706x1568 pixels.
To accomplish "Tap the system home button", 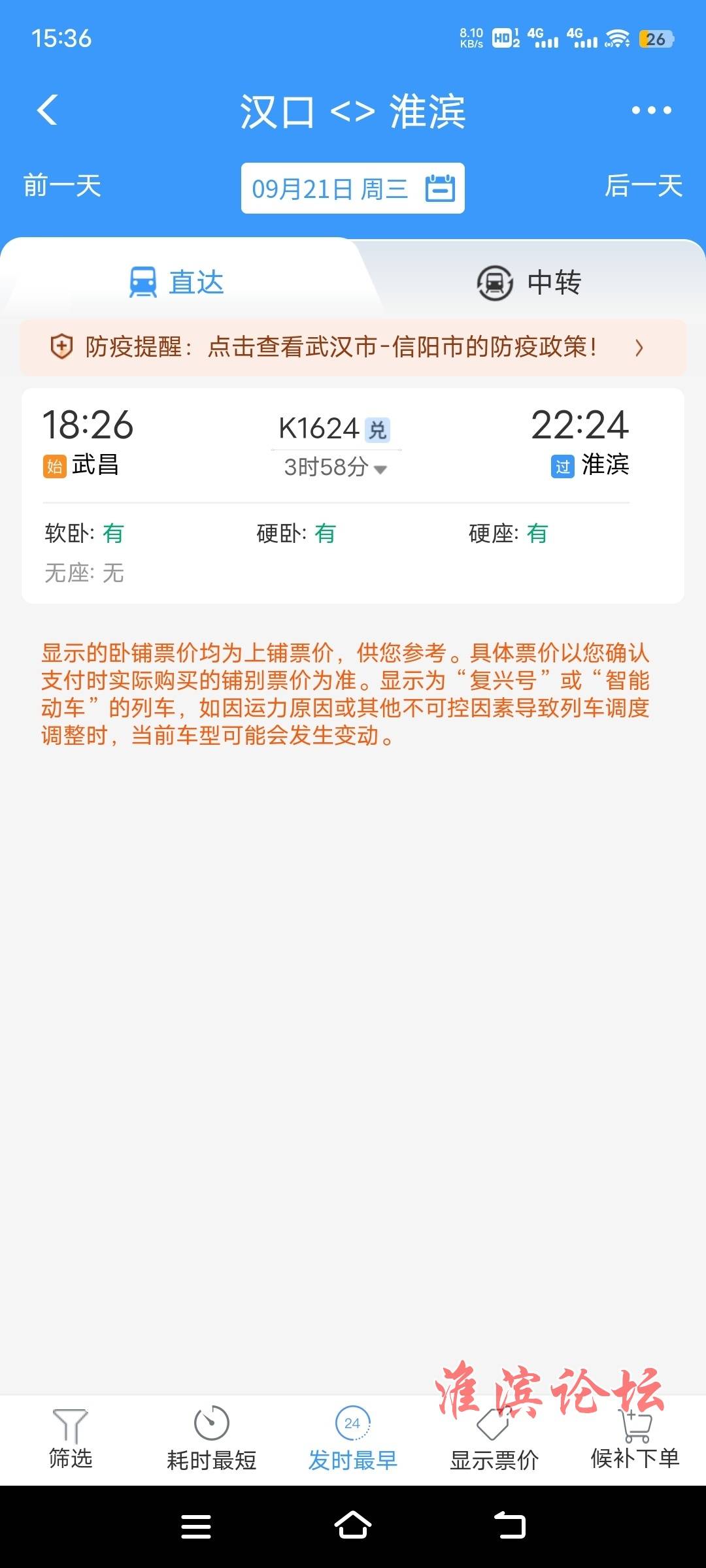I will pos(353,1526).
